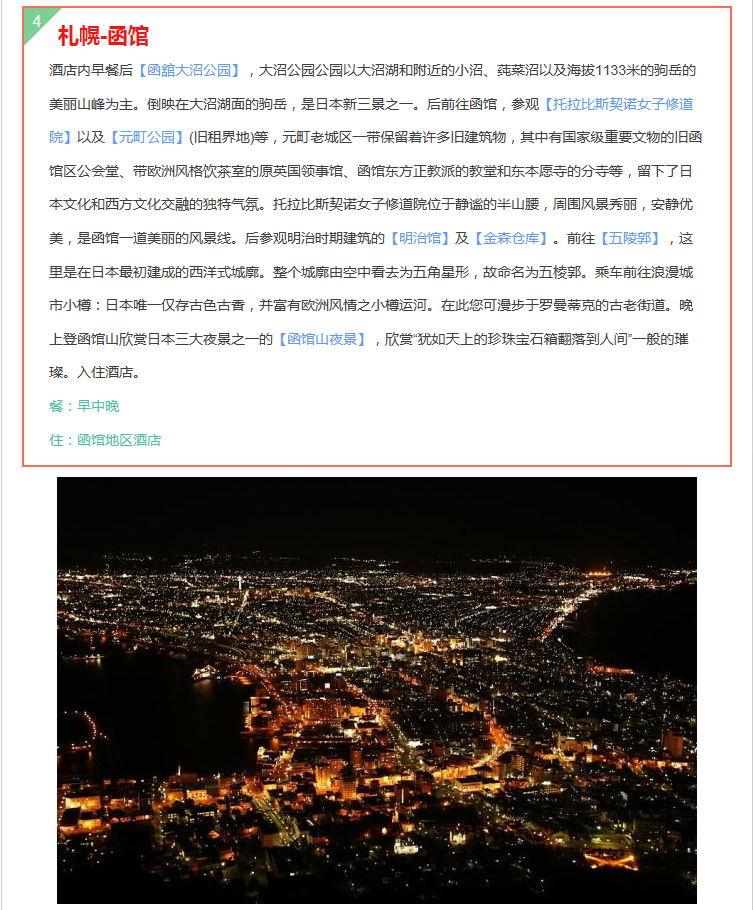This screenshot has height=910, width=753.
Task: Open the Hakodate night view photo
Action: tap(376, 690)
